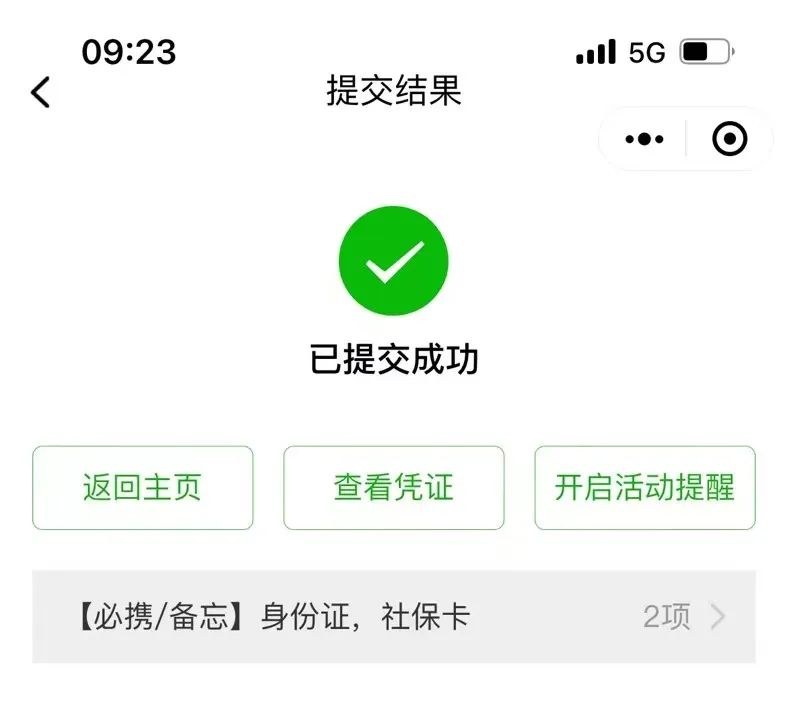Go back using the top-left arrow
Image resolution: width=788 pixels, height=721 pixels.
pos(40,92)
